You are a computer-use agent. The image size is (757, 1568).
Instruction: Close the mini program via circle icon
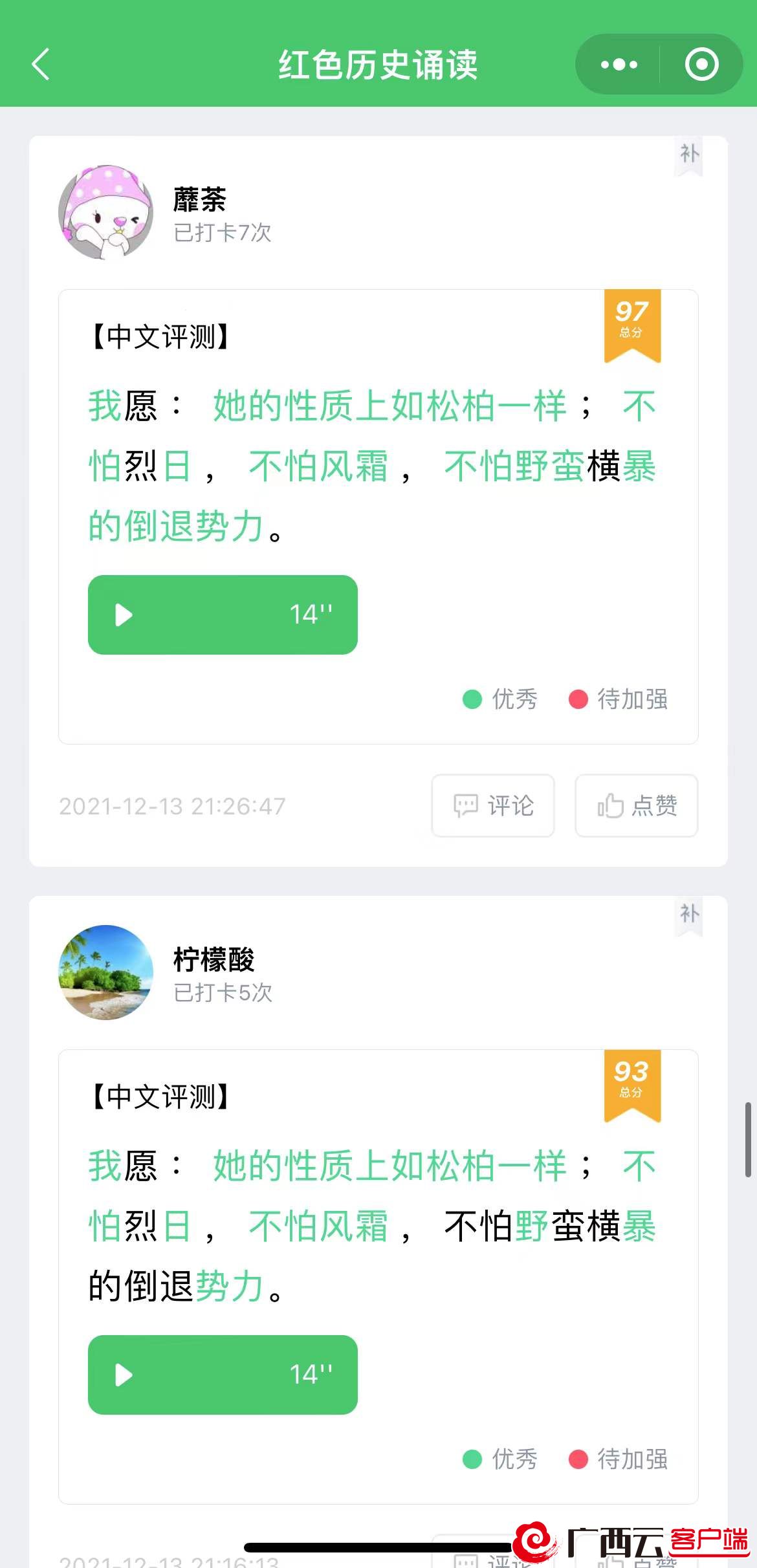[x=701, y=64]
